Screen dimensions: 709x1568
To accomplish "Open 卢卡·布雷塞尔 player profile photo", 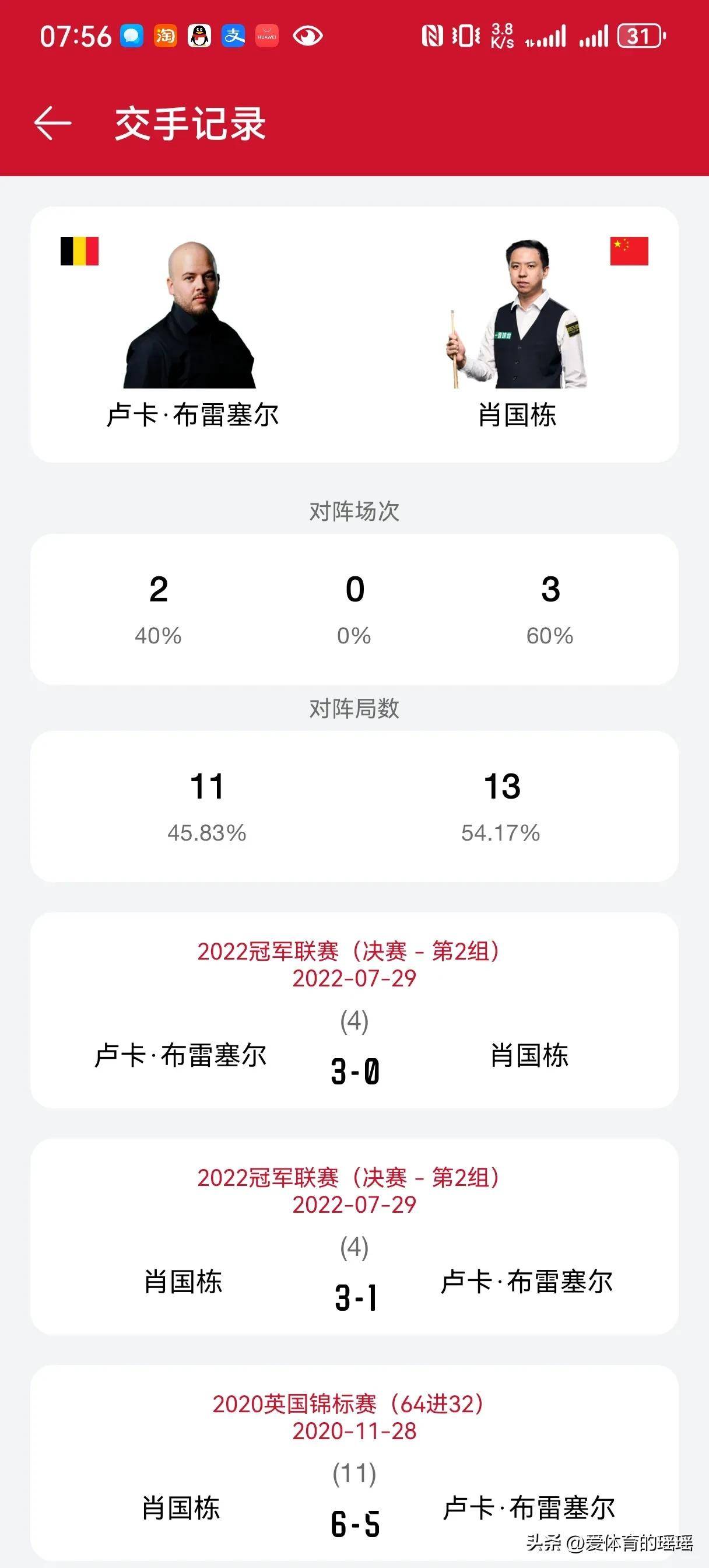I will point(190,316).
